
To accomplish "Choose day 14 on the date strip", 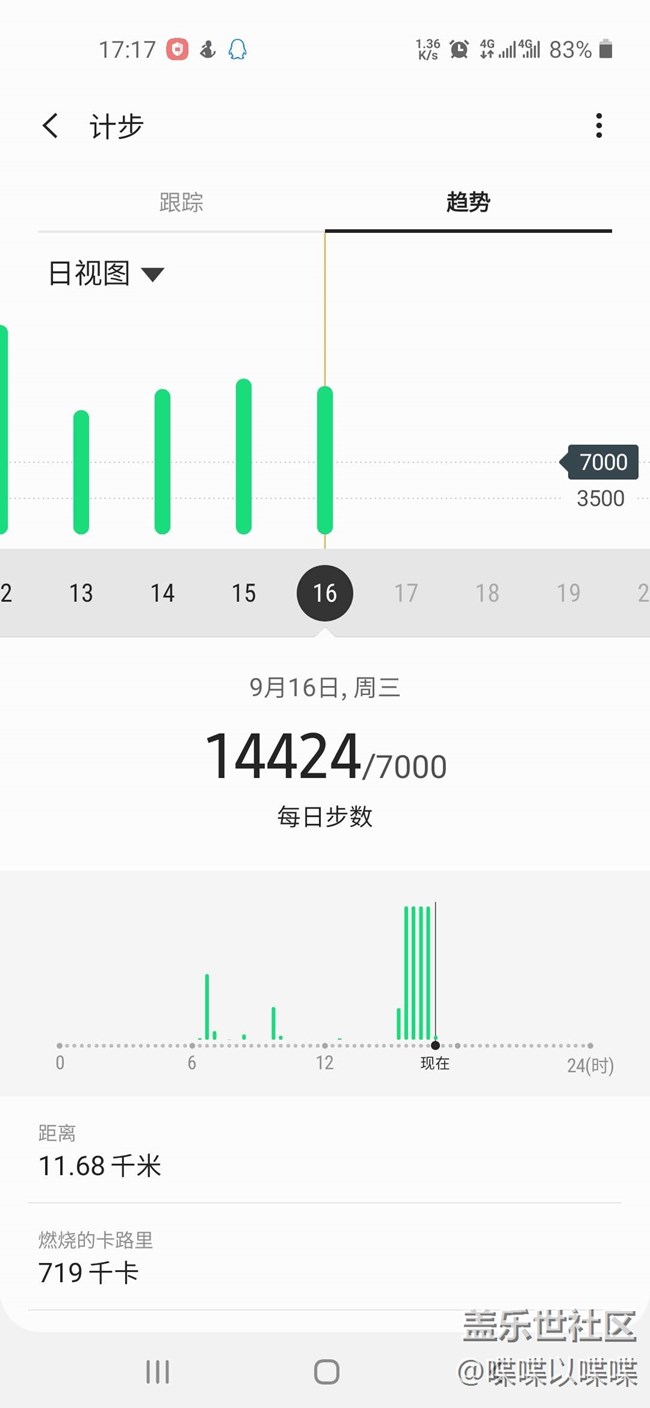I will pos(162,593).
